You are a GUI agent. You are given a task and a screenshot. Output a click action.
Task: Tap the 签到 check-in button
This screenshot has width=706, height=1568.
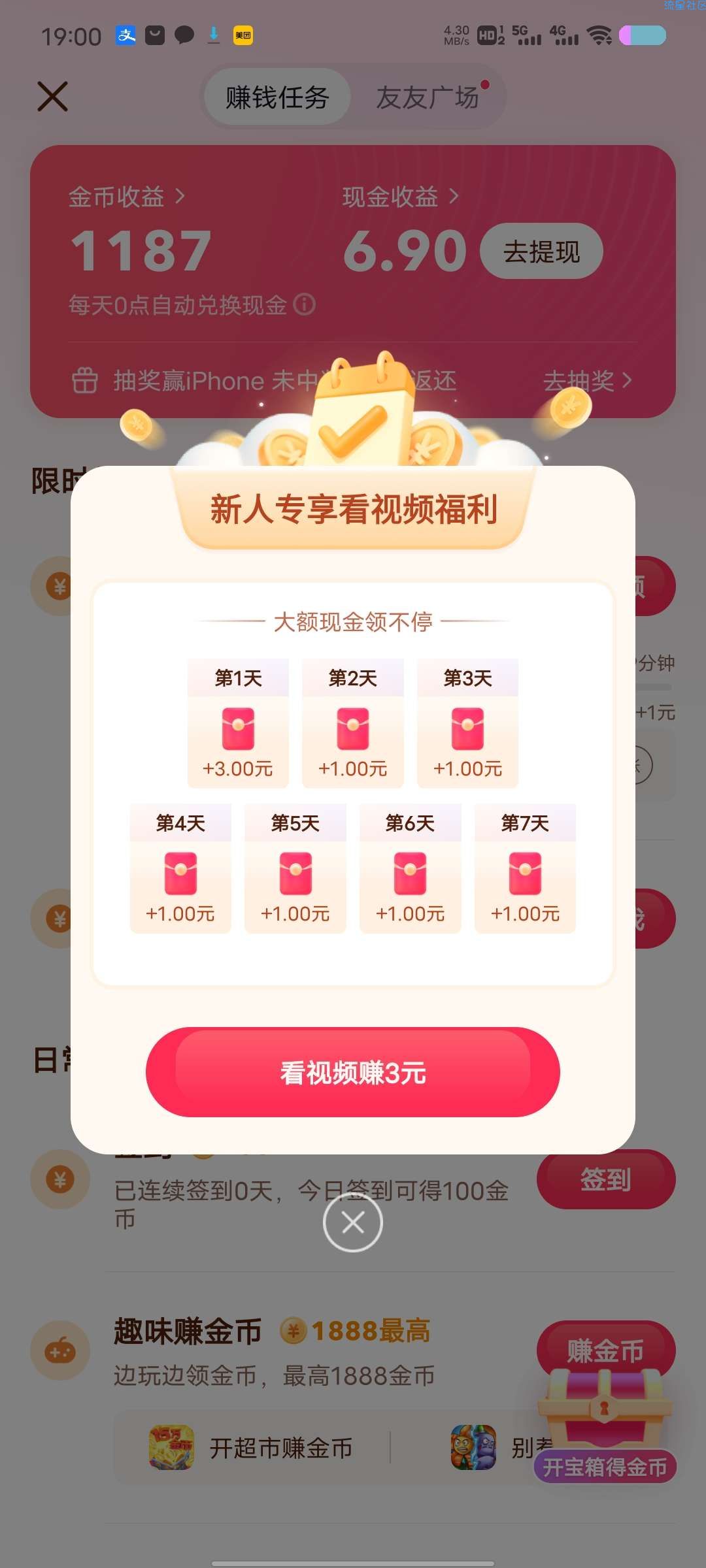[605, 1180]
